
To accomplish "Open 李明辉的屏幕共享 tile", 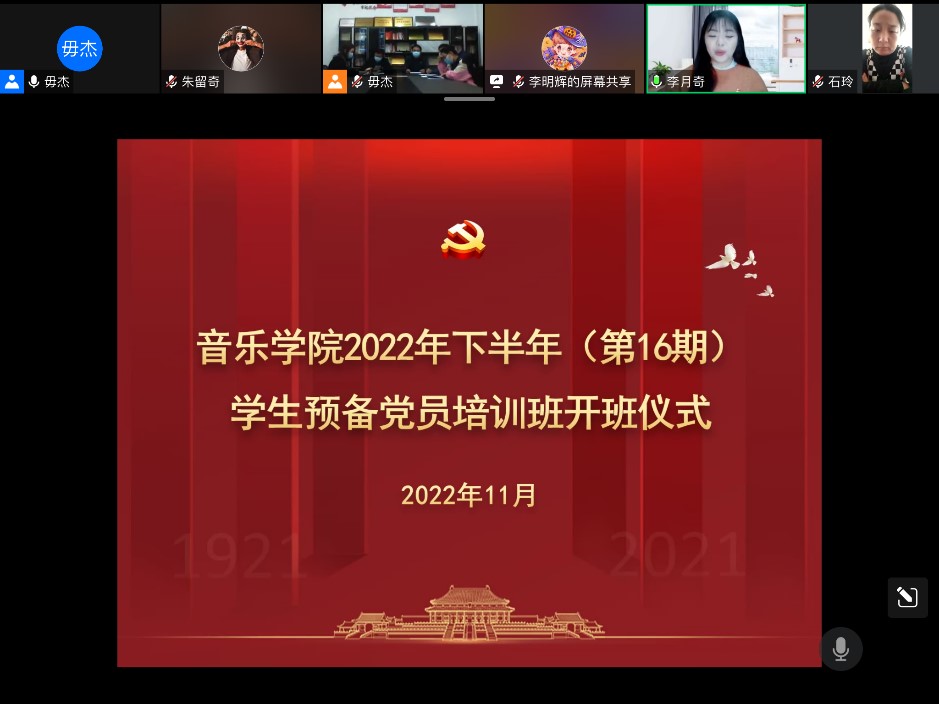I will click(x=564, y=48).
